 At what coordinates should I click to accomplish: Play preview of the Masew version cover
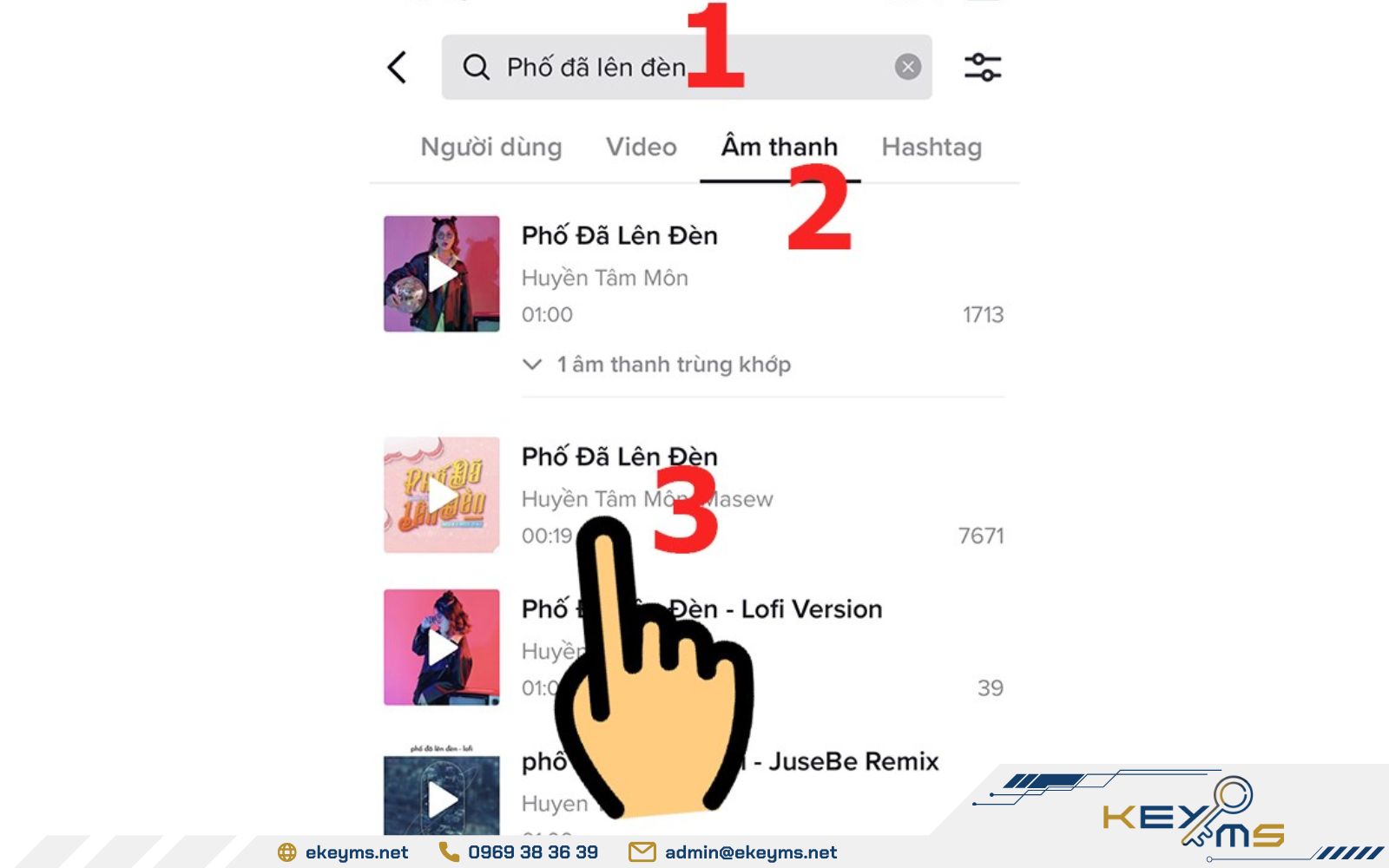pyautogui.click(x=442, y=496)
